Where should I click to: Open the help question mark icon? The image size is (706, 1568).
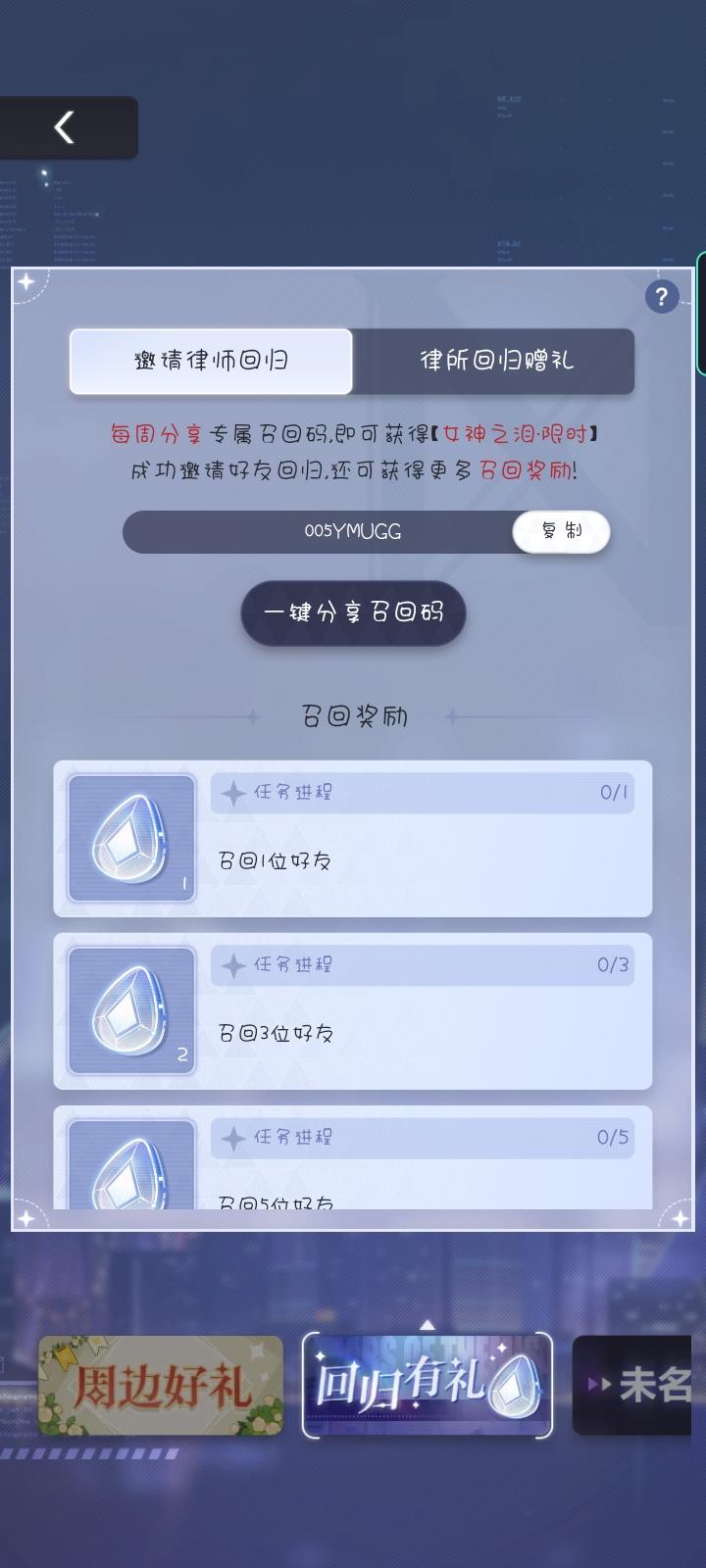click(x=662, y=297)
